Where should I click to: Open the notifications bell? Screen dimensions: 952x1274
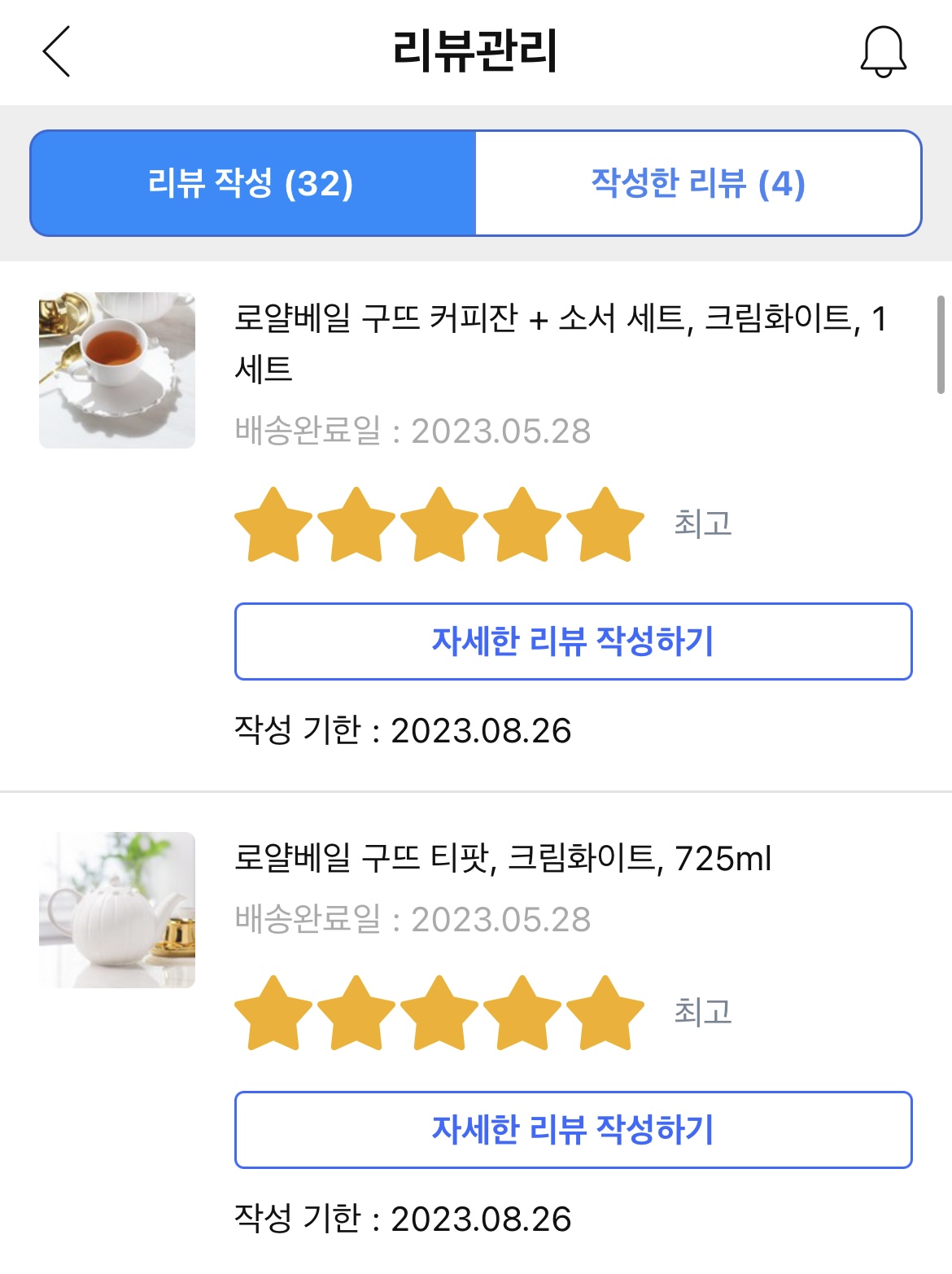[x=883, y=51]
